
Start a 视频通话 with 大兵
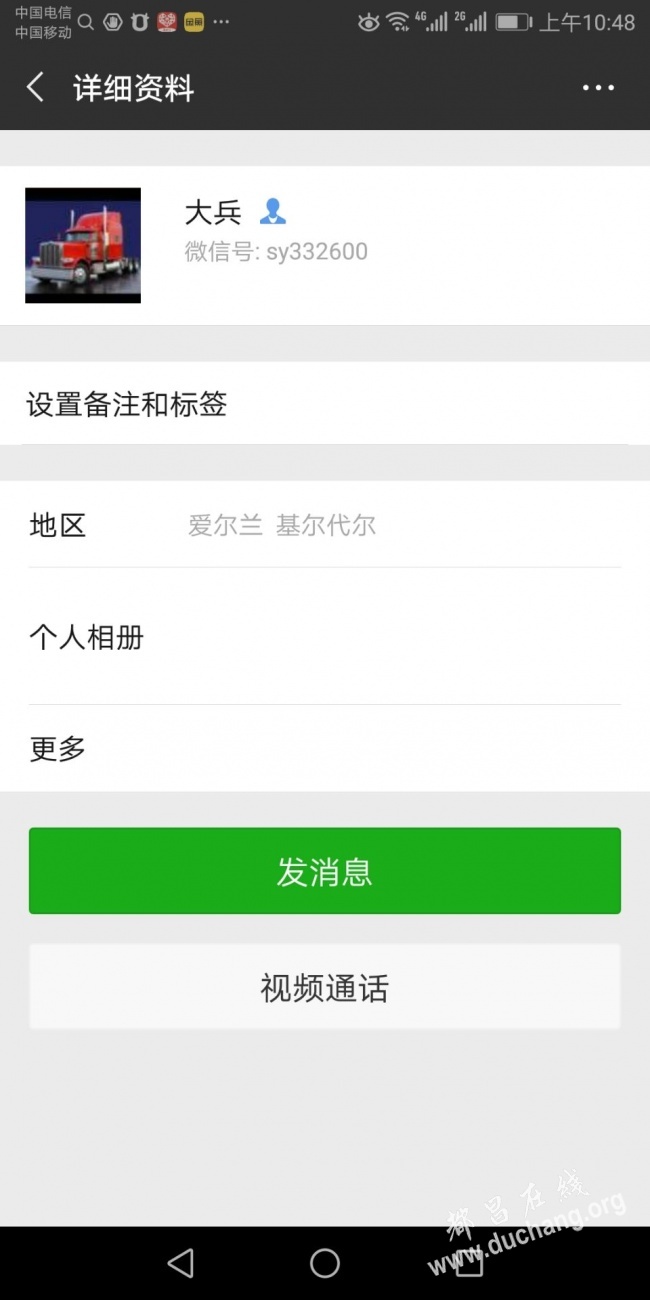325,987
